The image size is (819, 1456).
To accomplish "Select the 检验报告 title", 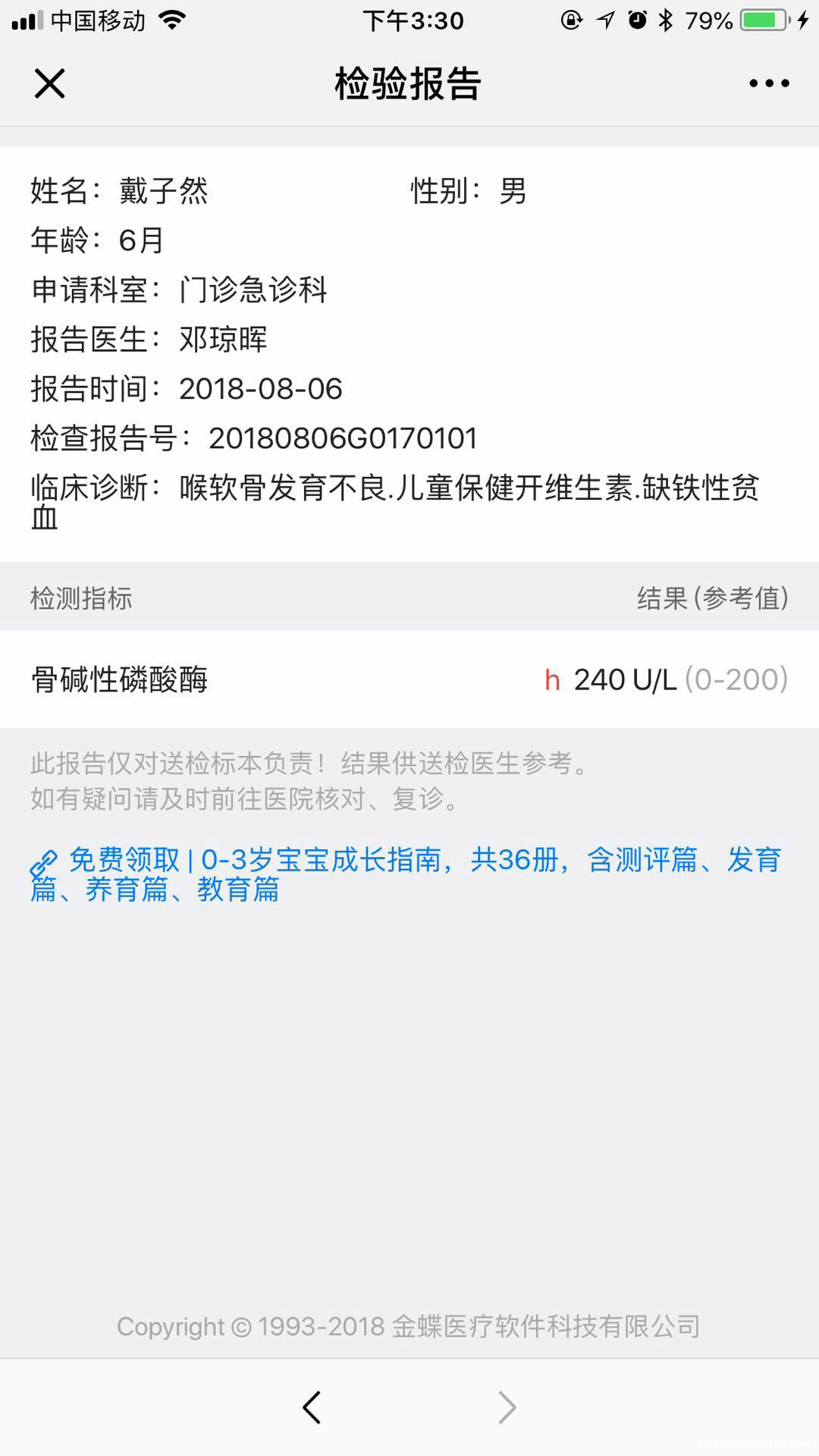I will [x=408, y=83].
